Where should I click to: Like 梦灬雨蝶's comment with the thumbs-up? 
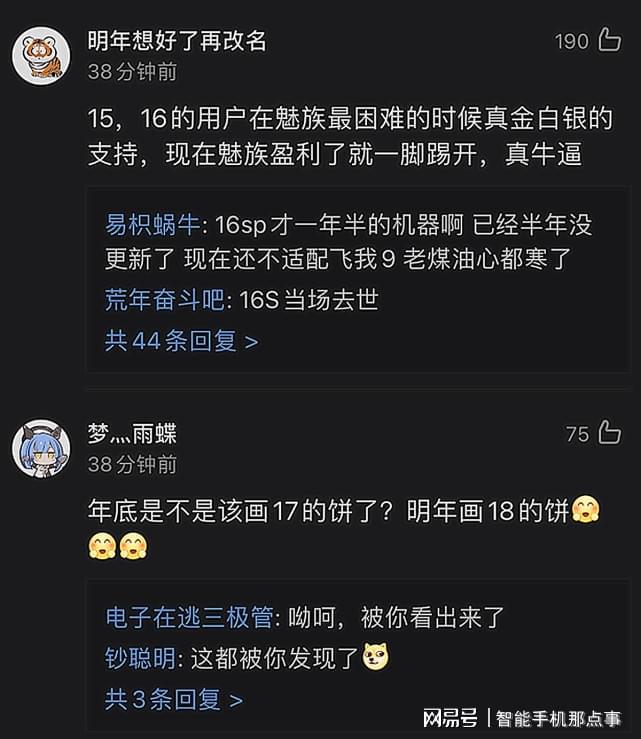click(608, 433)
